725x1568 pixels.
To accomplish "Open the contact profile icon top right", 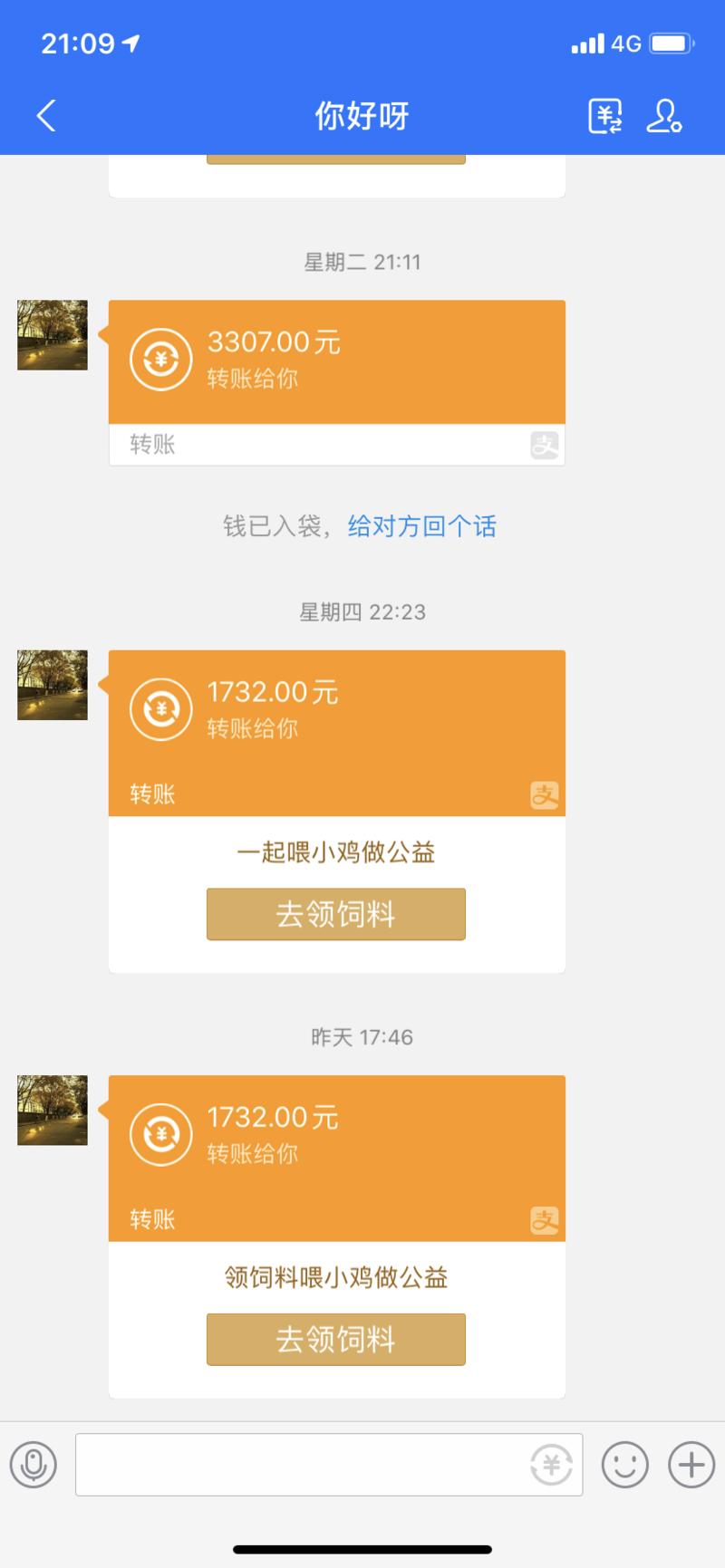I will coord(664,116).
